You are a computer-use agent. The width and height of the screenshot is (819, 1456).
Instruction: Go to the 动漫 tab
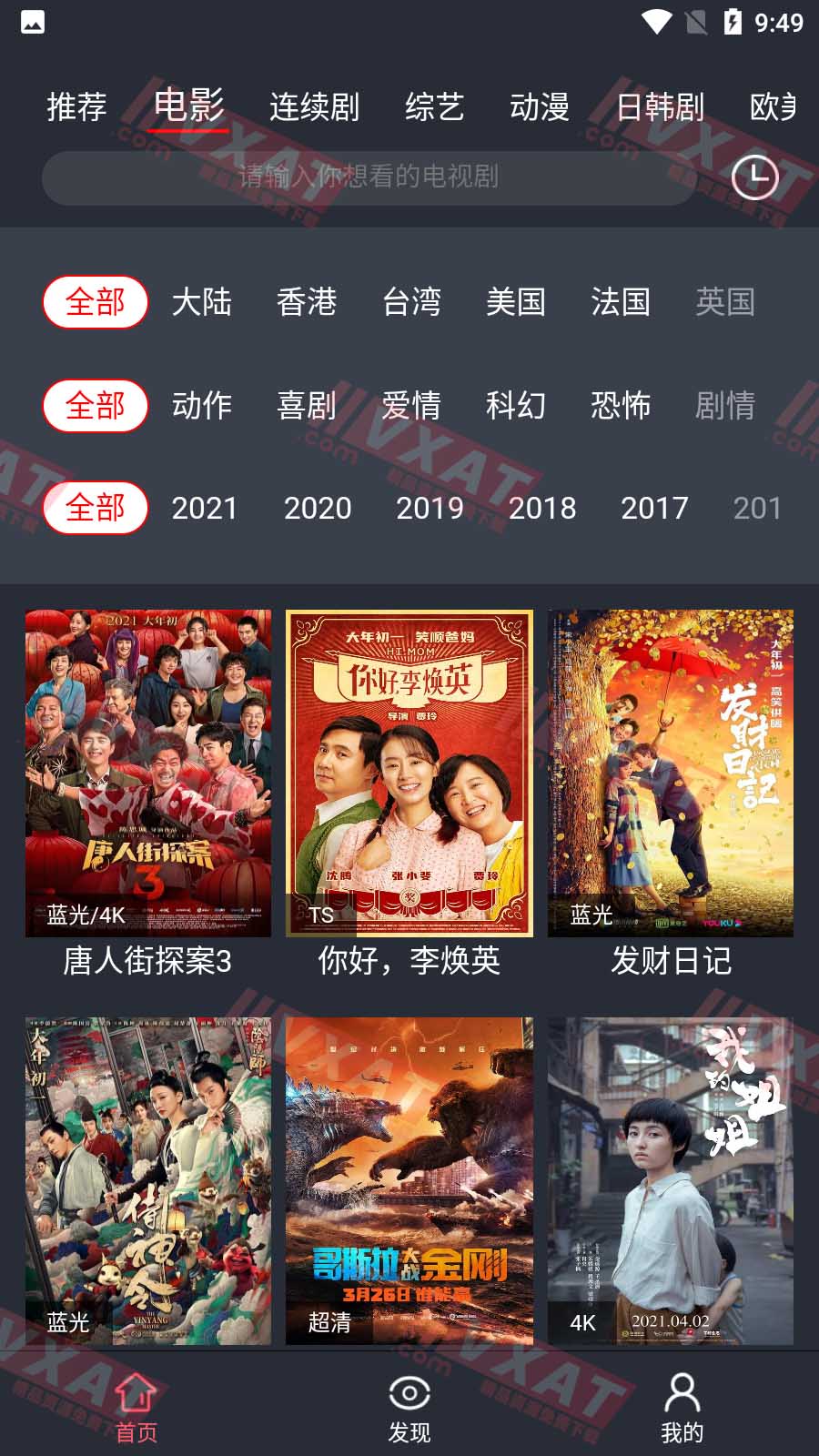pyautogui.click(x=539, y=107)
